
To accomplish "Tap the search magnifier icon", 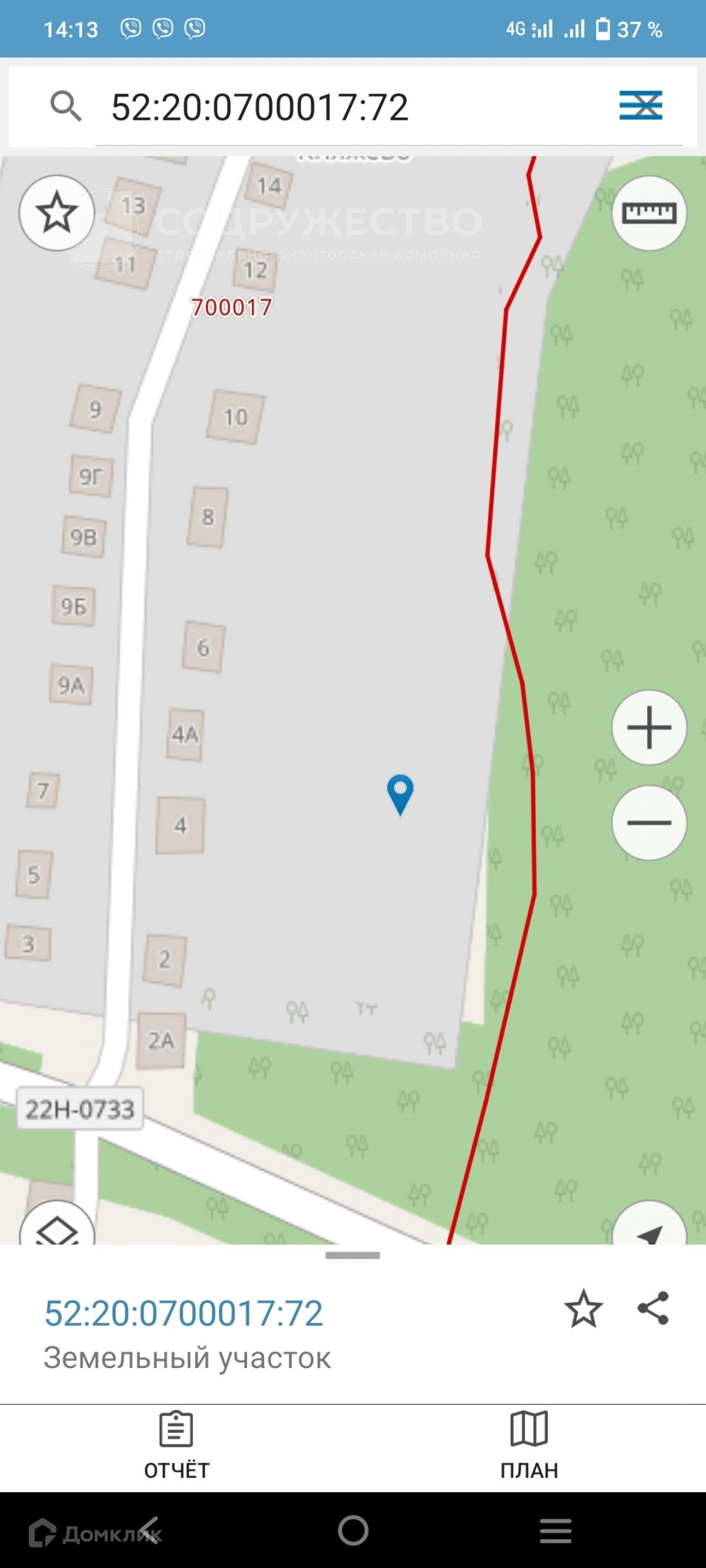I will 65,106.
